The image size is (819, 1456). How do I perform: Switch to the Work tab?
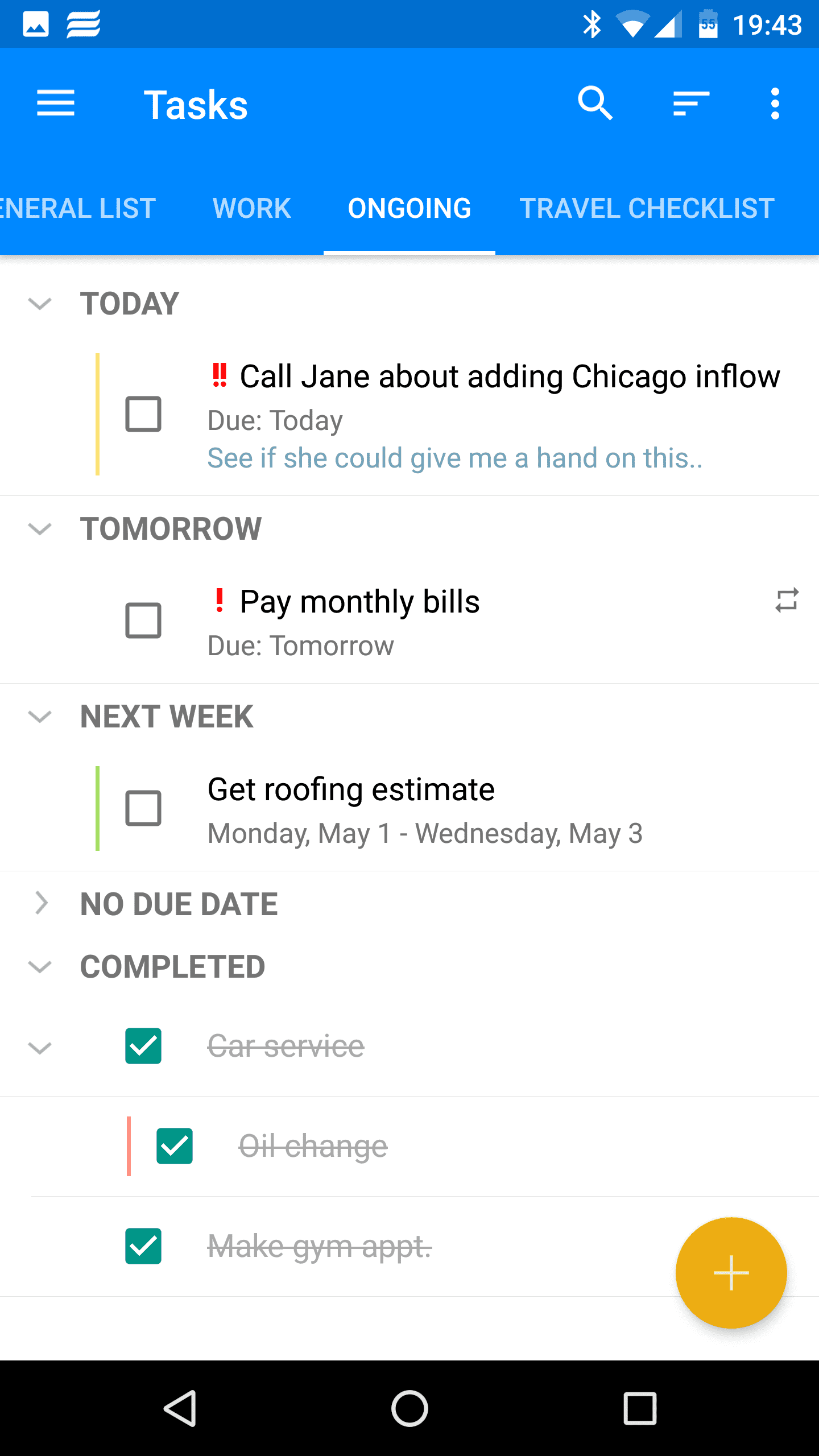click(x=251, y=208)
